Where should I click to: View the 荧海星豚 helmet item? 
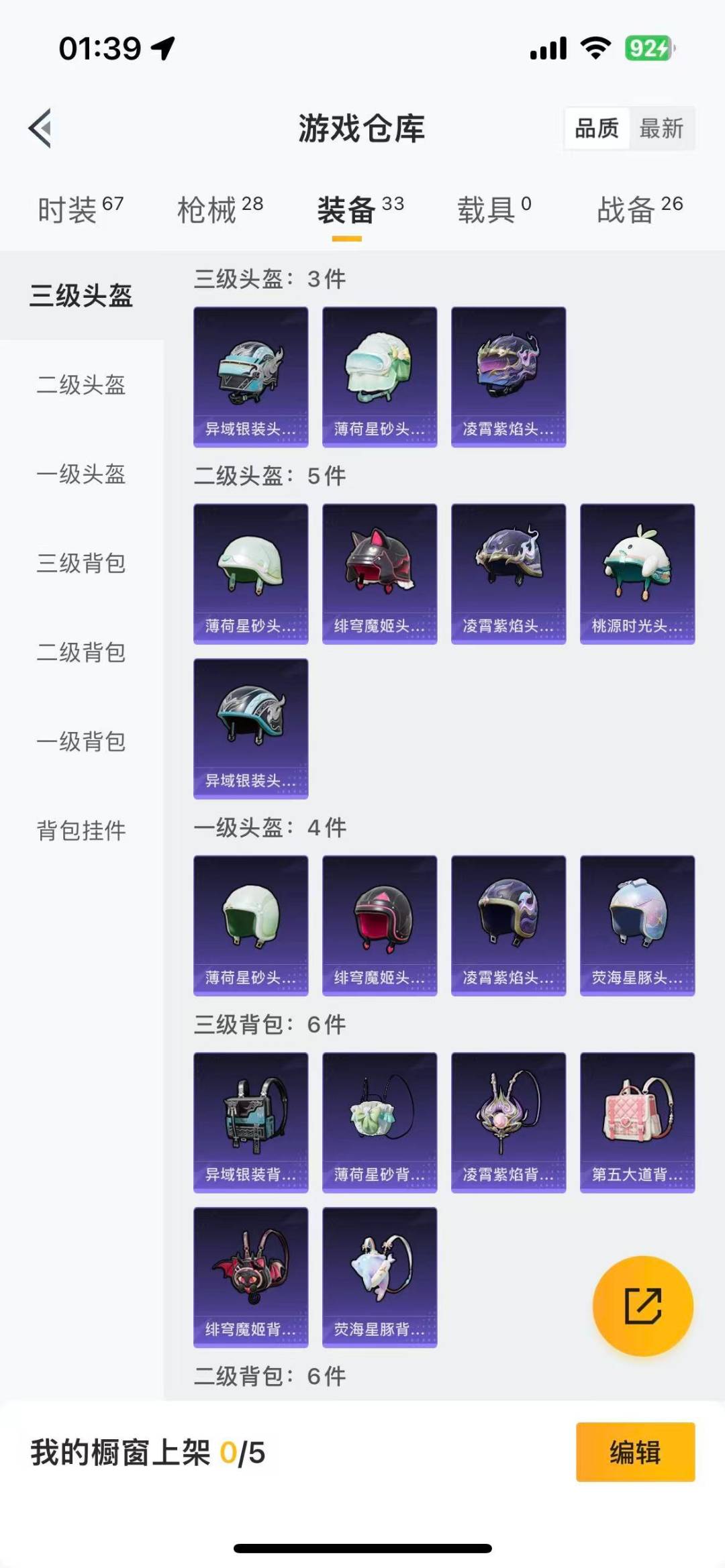637,925
